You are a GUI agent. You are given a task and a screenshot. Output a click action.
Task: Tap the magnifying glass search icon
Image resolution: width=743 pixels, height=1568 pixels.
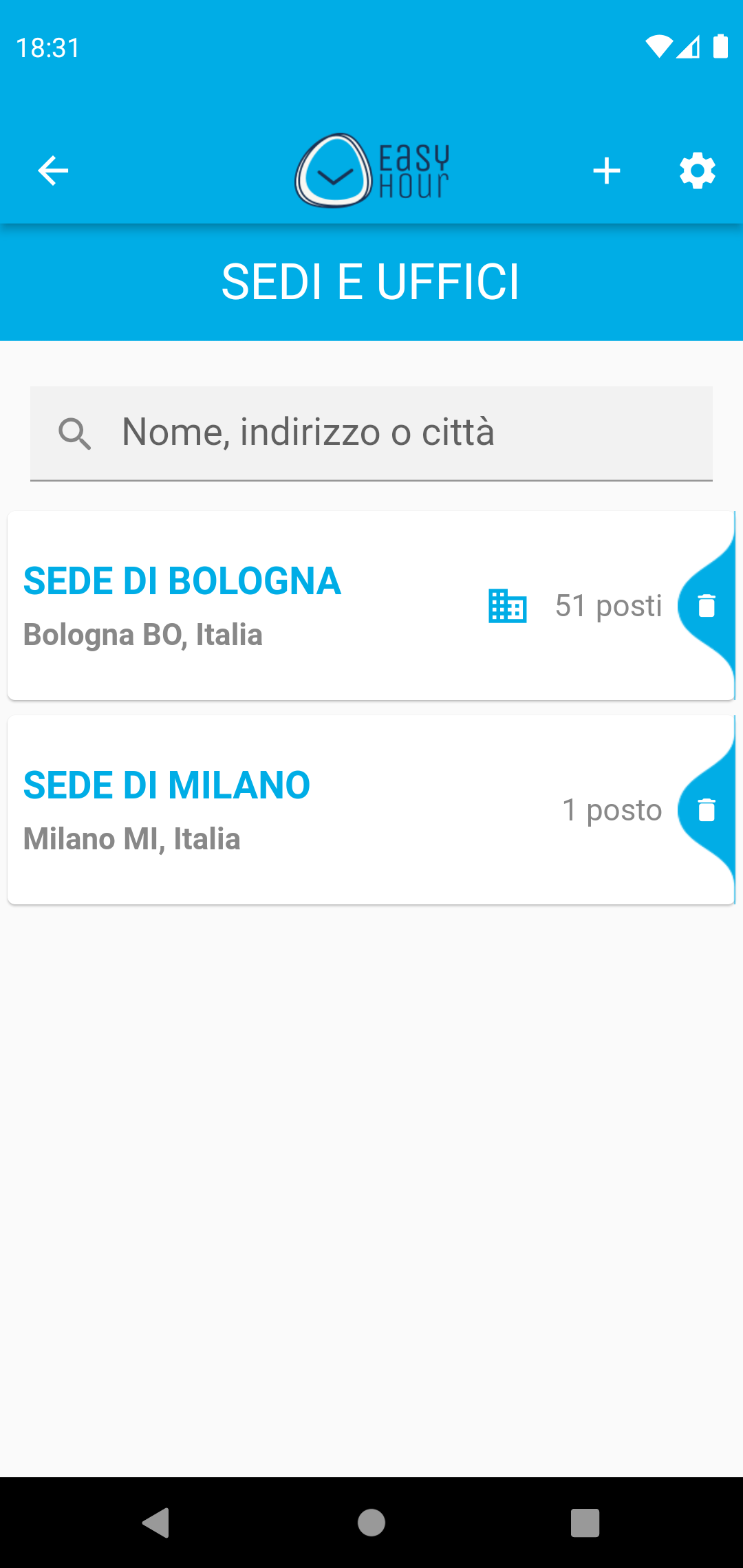(76, 433)
